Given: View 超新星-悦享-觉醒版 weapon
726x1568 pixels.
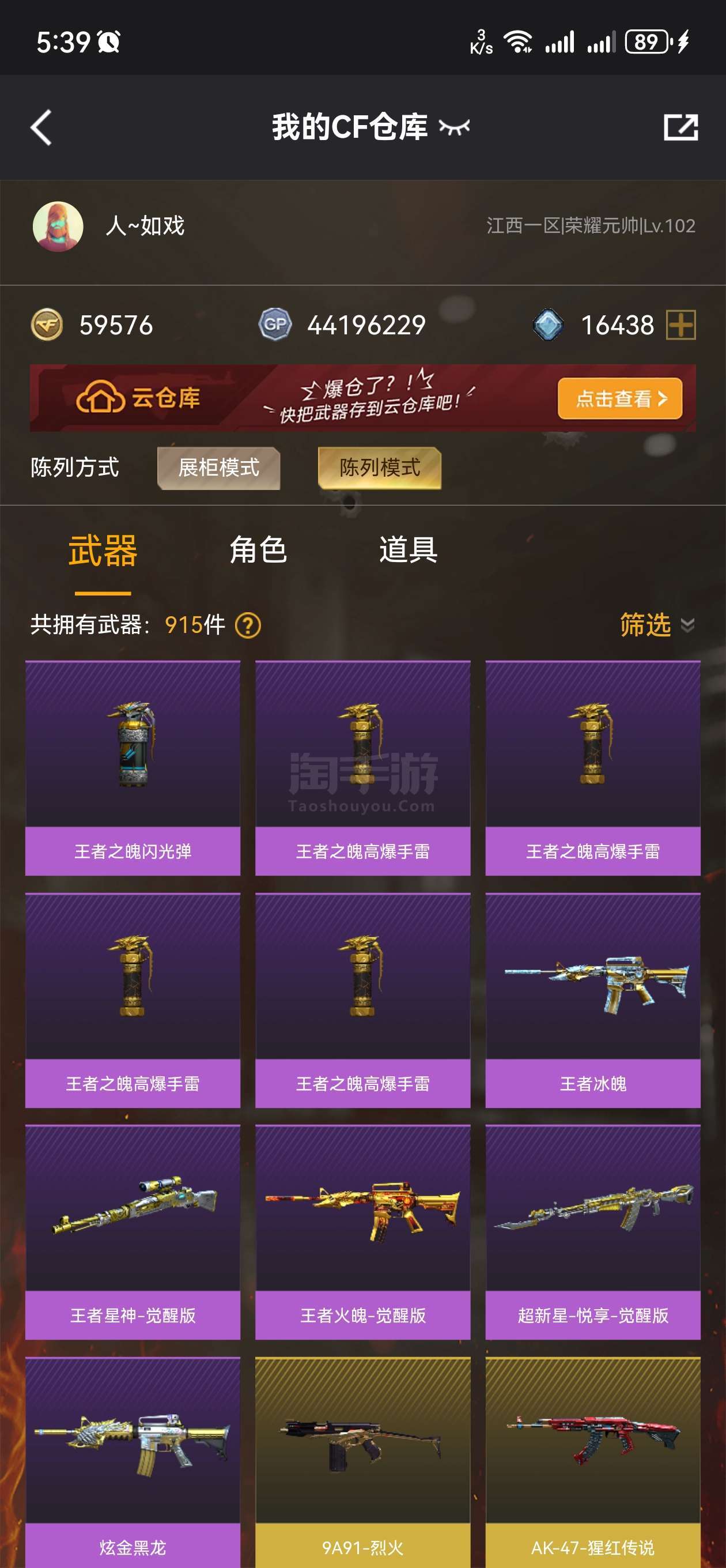Looking at the screenshot, I should 593,1232.
